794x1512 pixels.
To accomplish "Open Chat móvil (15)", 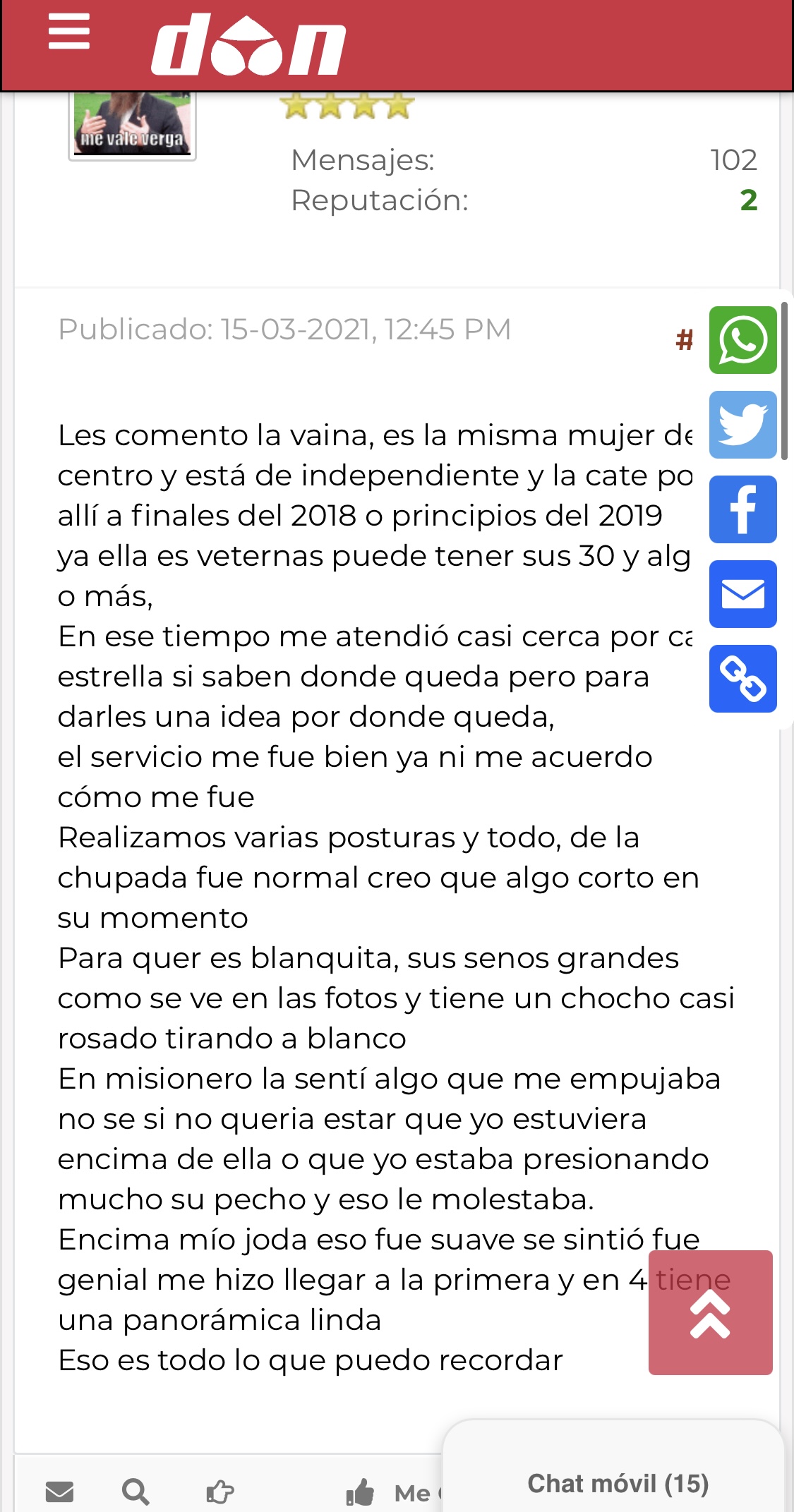I will coord(618,1483).
